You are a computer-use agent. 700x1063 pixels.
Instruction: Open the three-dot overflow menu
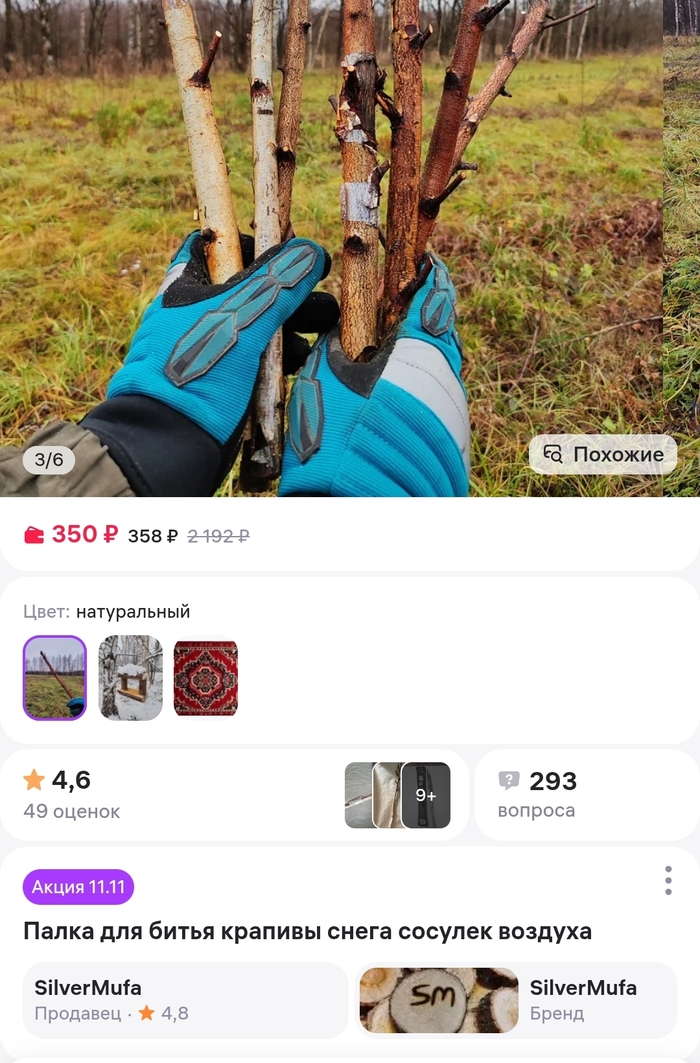coord(668,881)
